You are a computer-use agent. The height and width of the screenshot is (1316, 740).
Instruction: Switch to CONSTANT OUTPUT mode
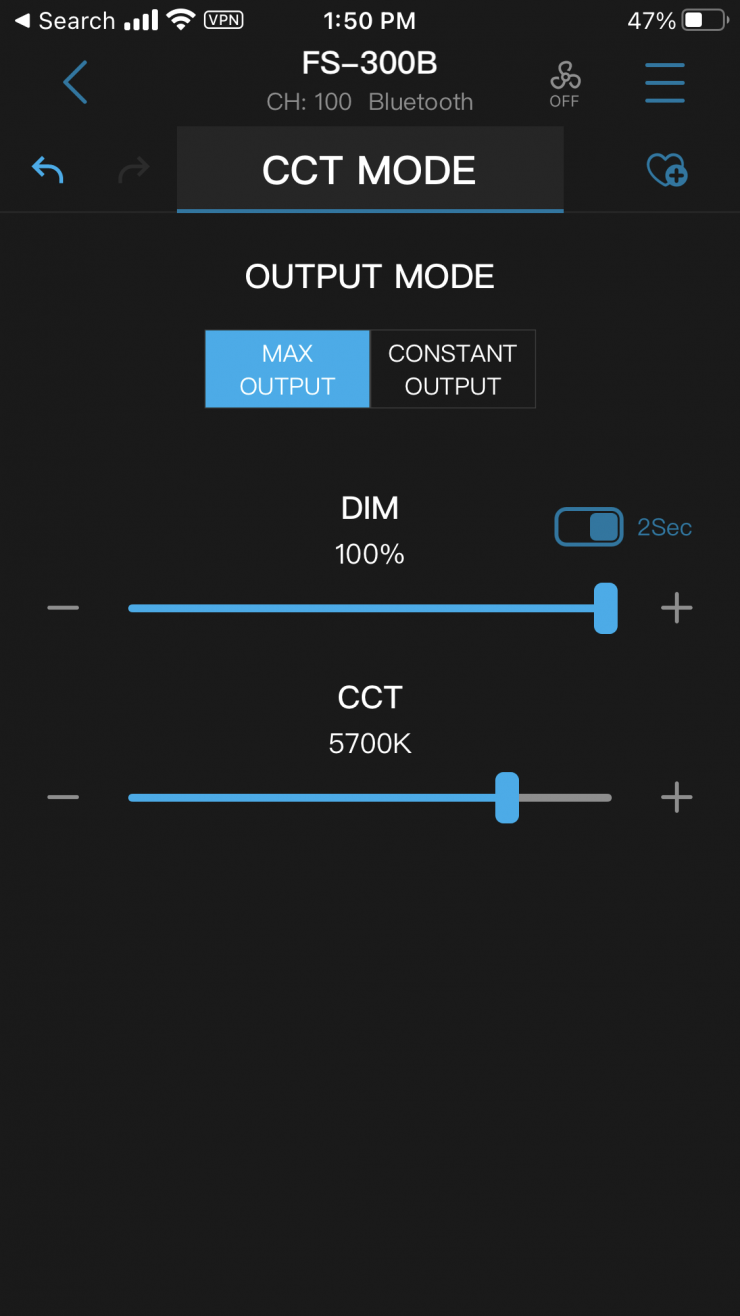tap(452, 369)
